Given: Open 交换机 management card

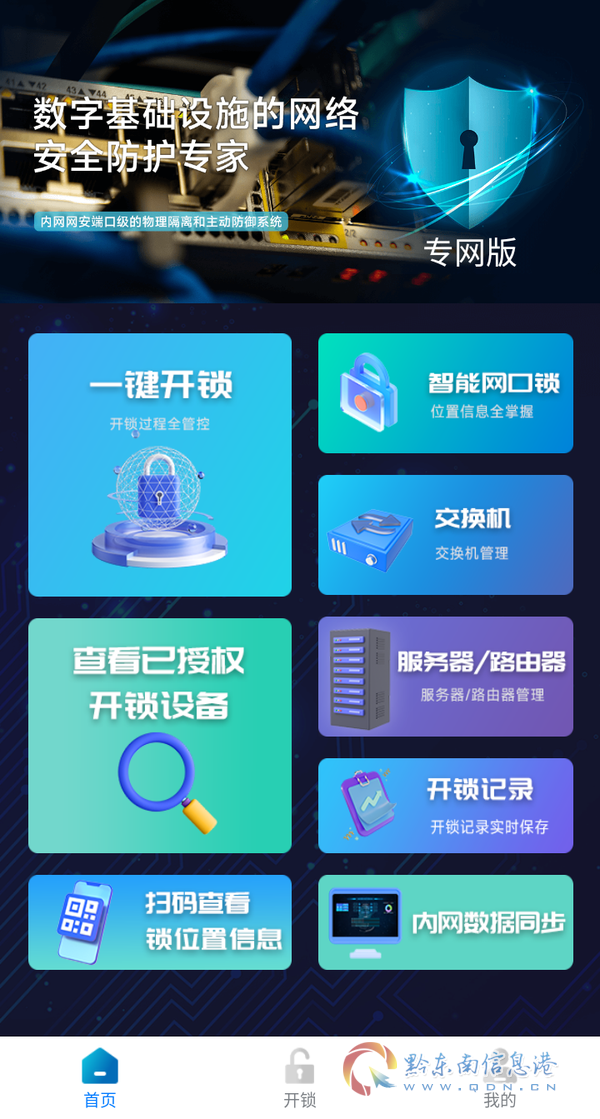Looking at the screenshot, I should point(445,535).
